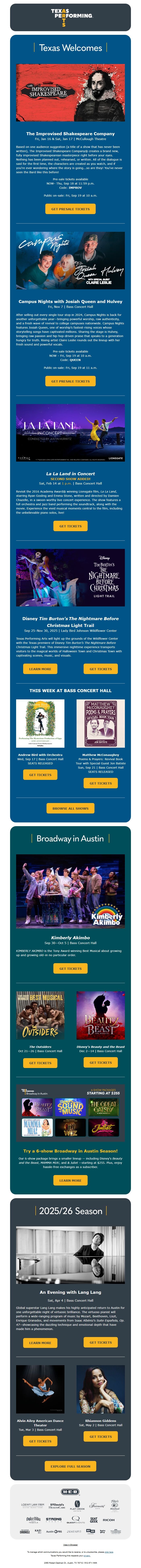Get presale tickets for Improvised Shakespeare Company

tap(70, 209)
